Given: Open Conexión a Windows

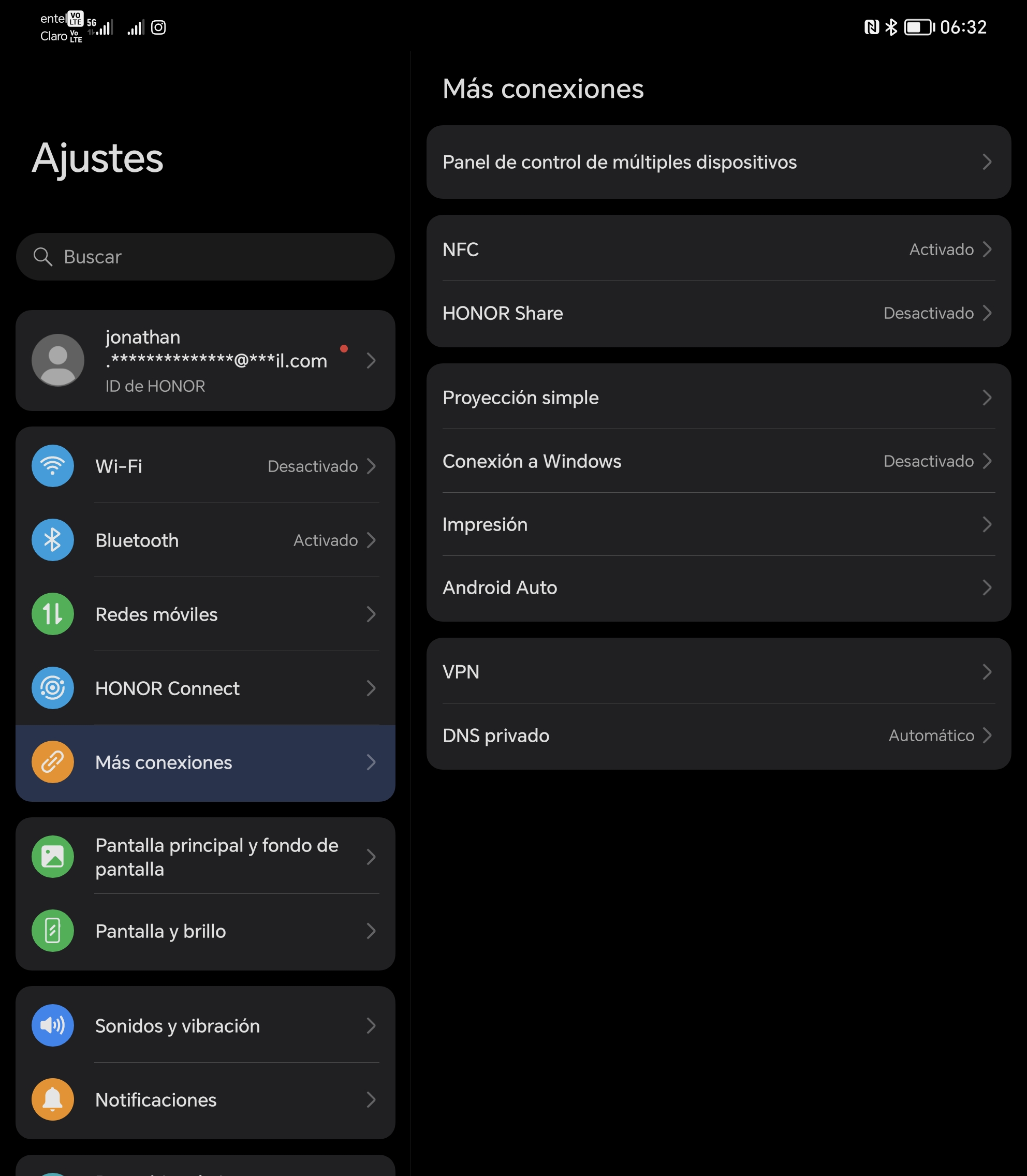Looking at the screenshot, I should click(718, 461).
